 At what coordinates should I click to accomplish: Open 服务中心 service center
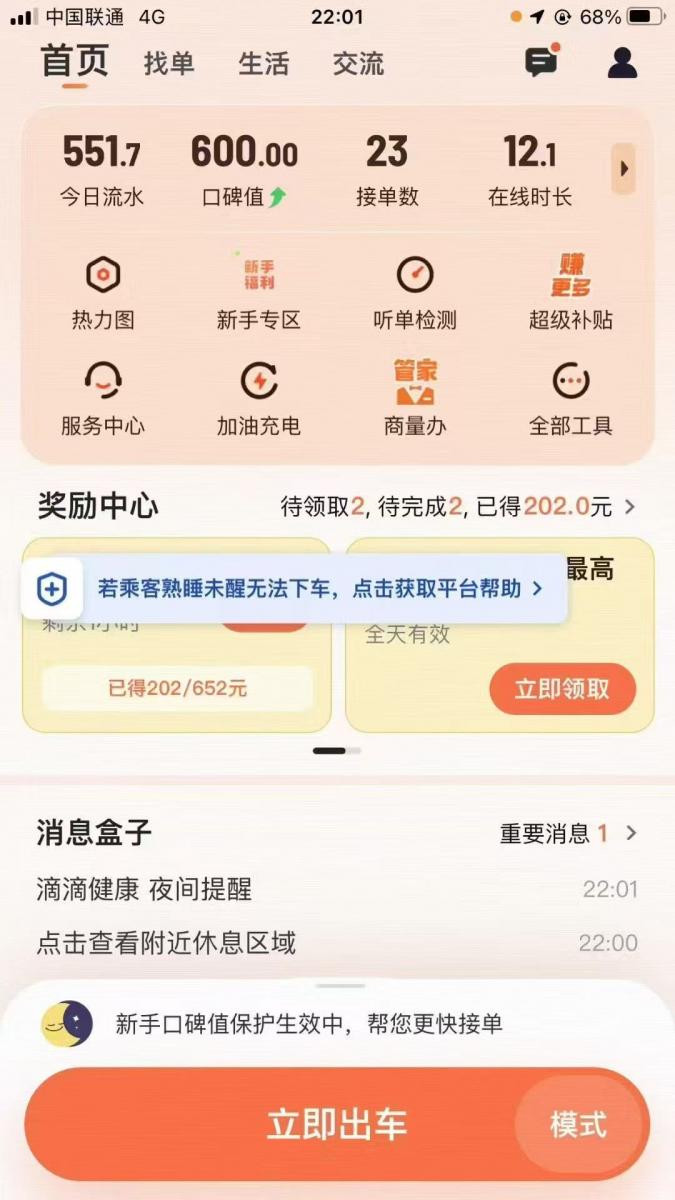pyautogui.click(x=103, y=398)
